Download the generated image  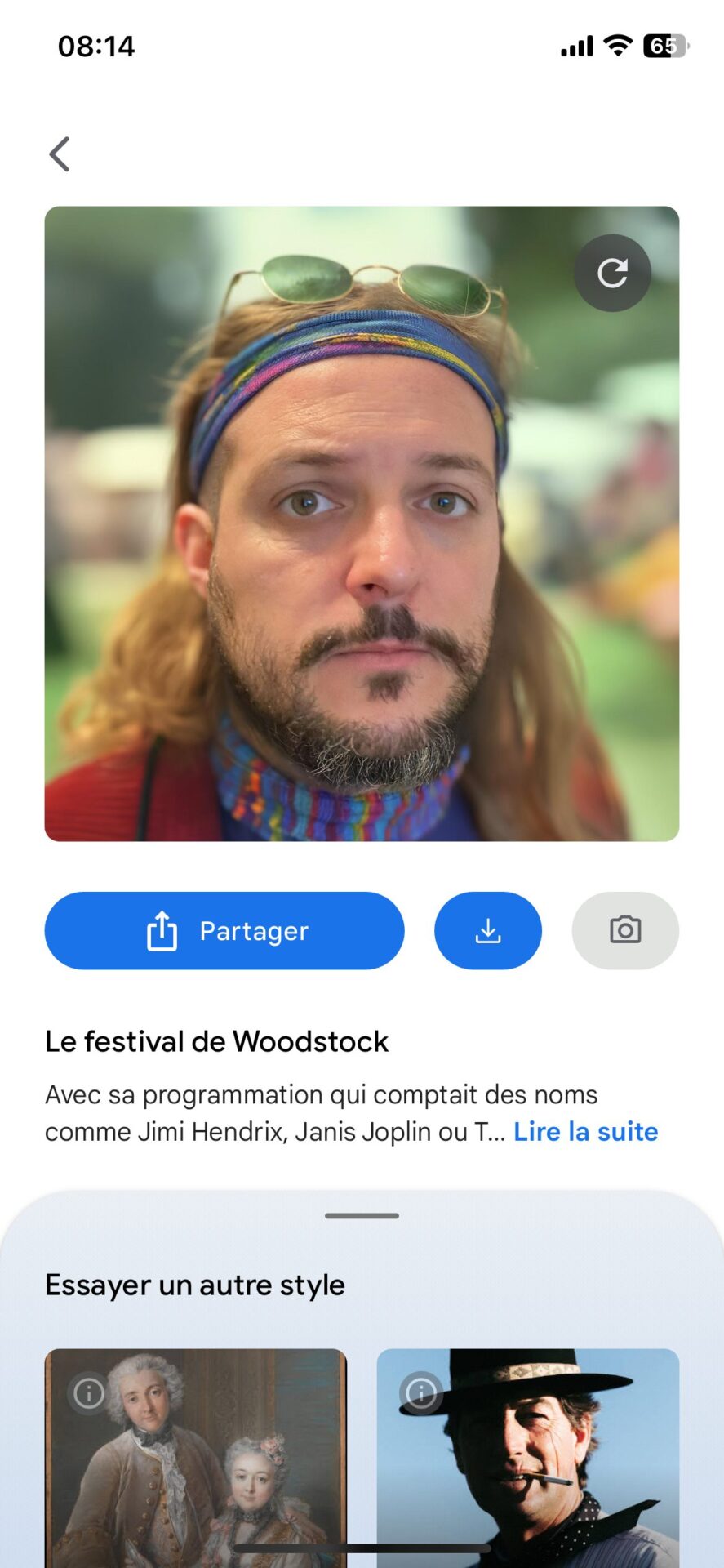pos(488,930)
